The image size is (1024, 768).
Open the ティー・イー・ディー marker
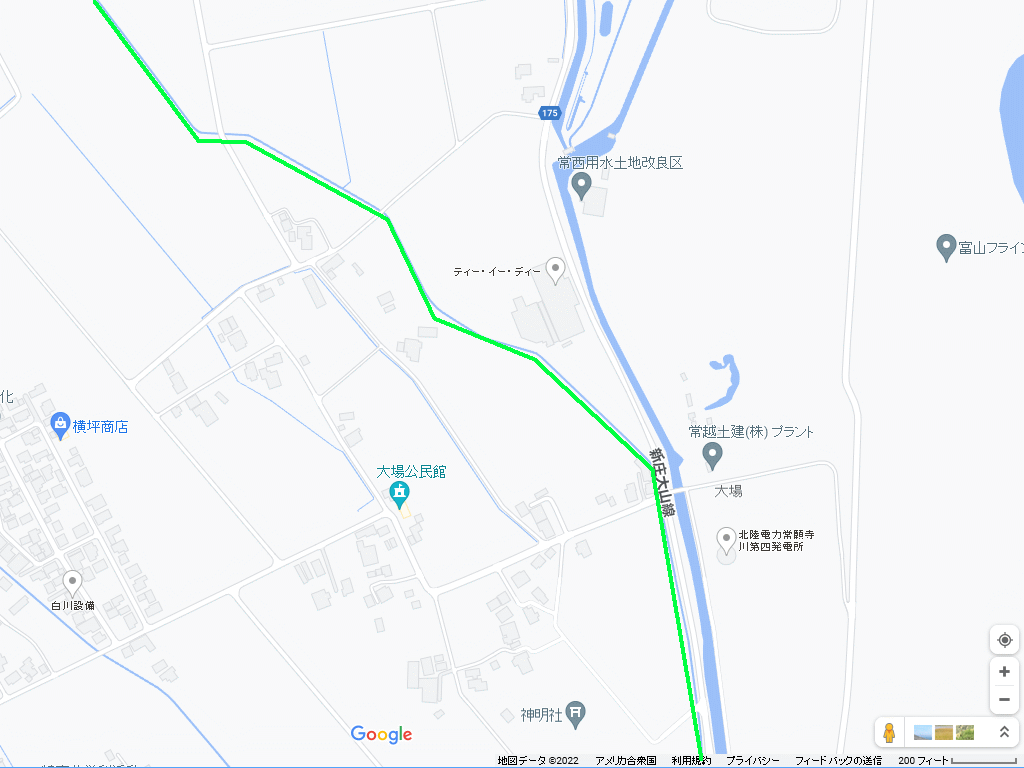pyautogui.click(x=555, y=269)
